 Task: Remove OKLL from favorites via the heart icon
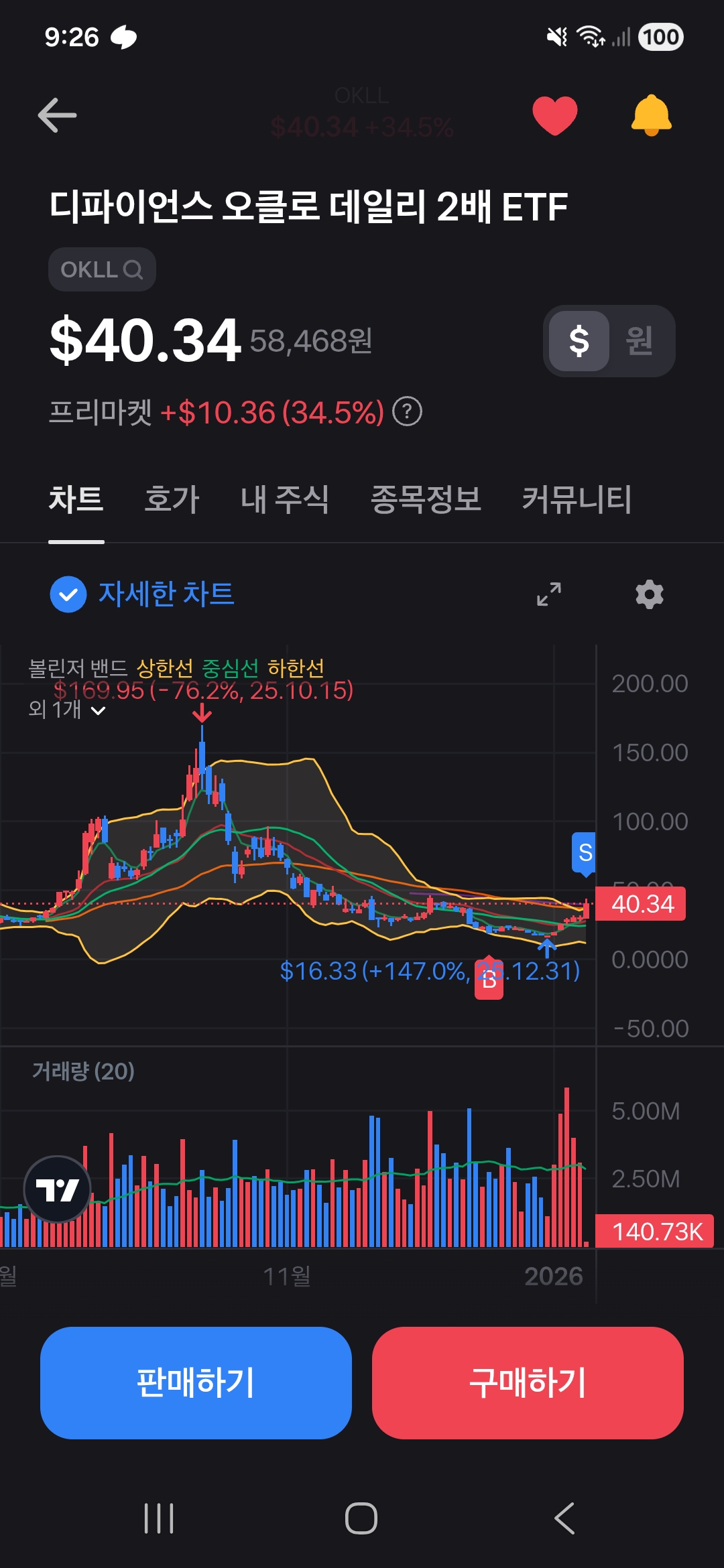[x=554, y=115]
